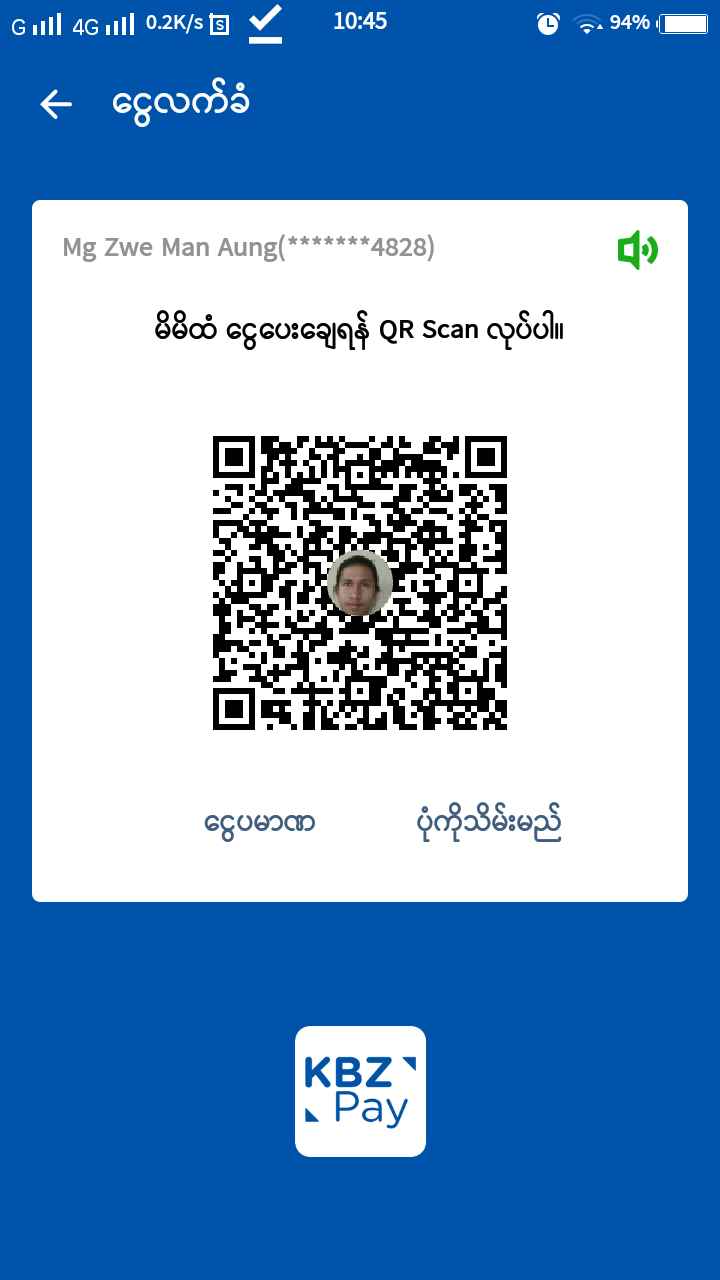
Task: Tap ပုံကိုသိမ်းမည် to save the image
Action: (488, 823)
